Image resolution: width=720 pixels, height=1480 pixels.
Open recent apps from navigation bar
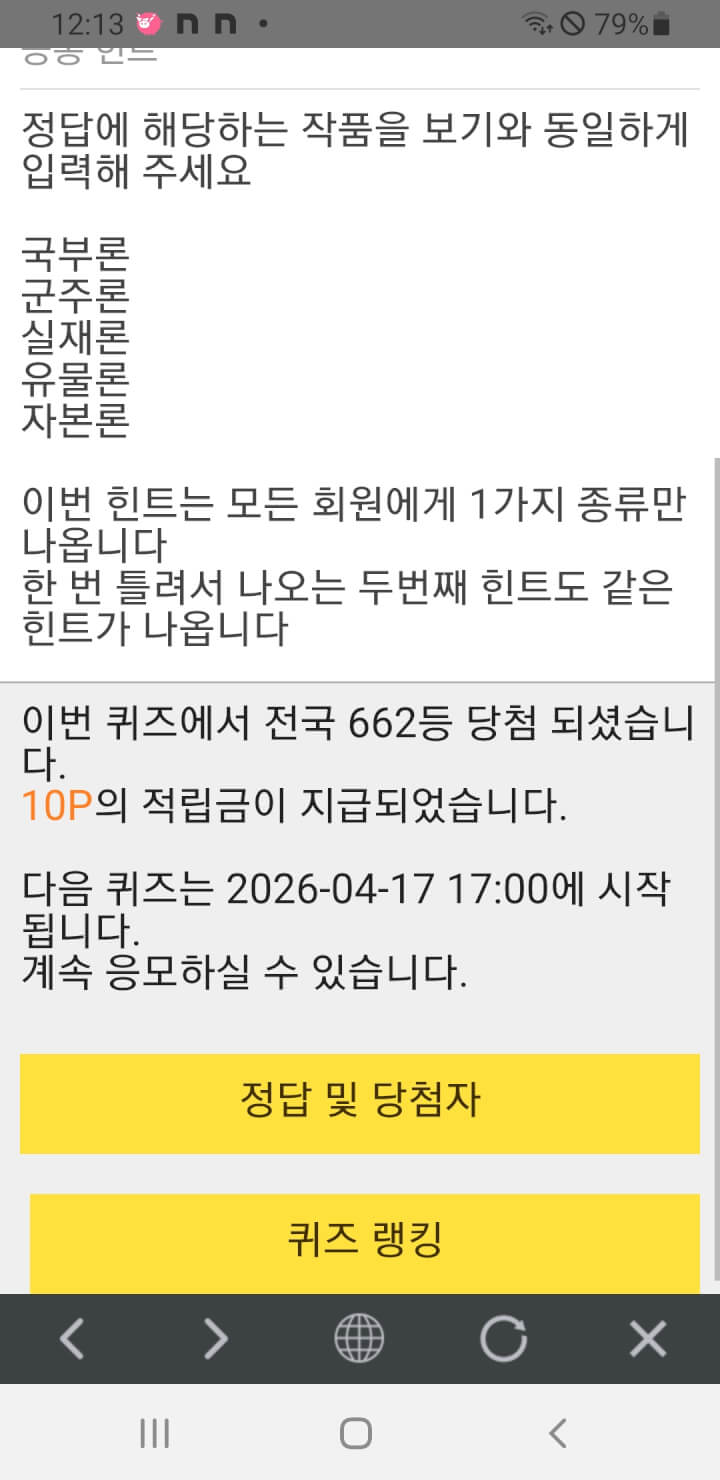point(154,1433)
